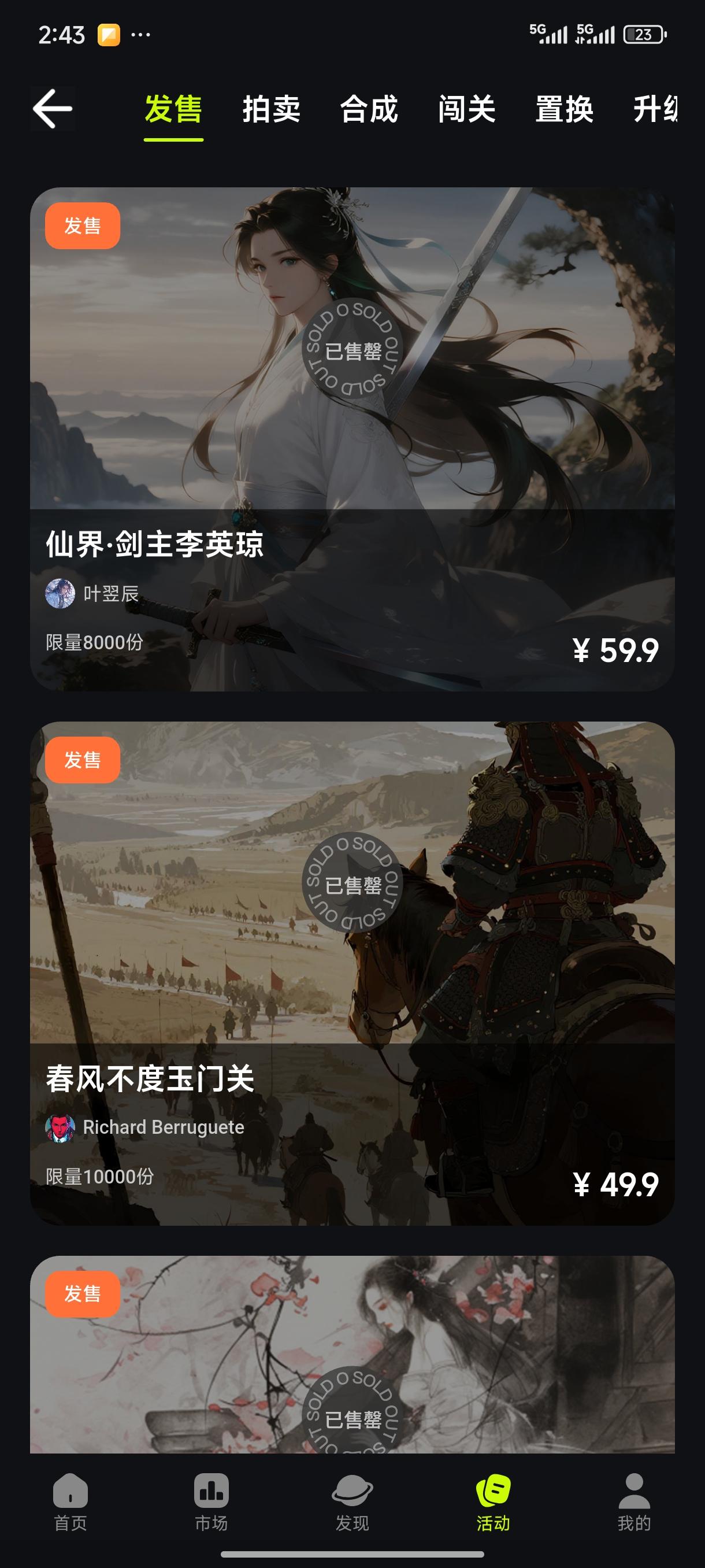Go back using the arrow icon

coord(53,109)
